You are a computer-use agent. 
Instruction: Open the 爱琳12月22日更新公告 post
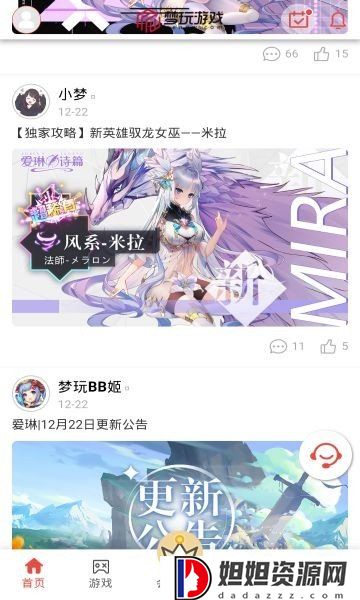[80, 425]
